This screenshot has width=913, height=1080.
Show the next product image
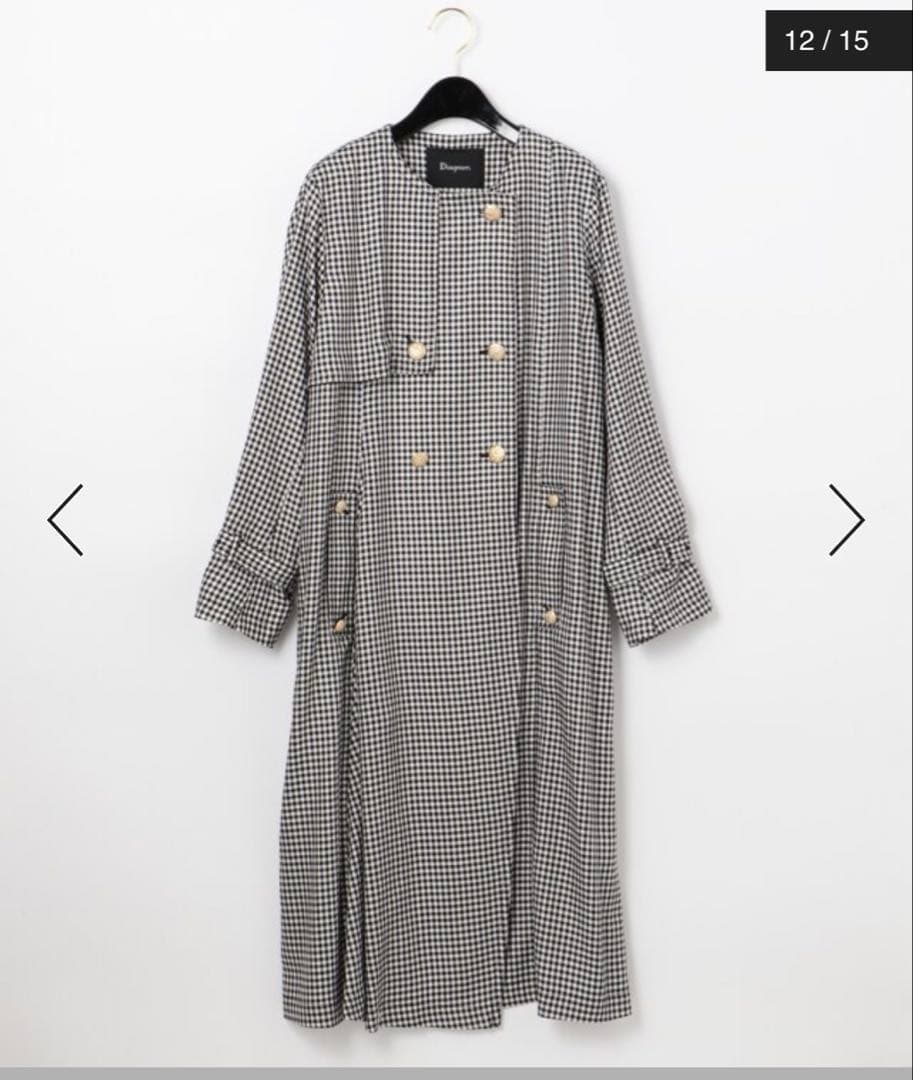point(846,519)
